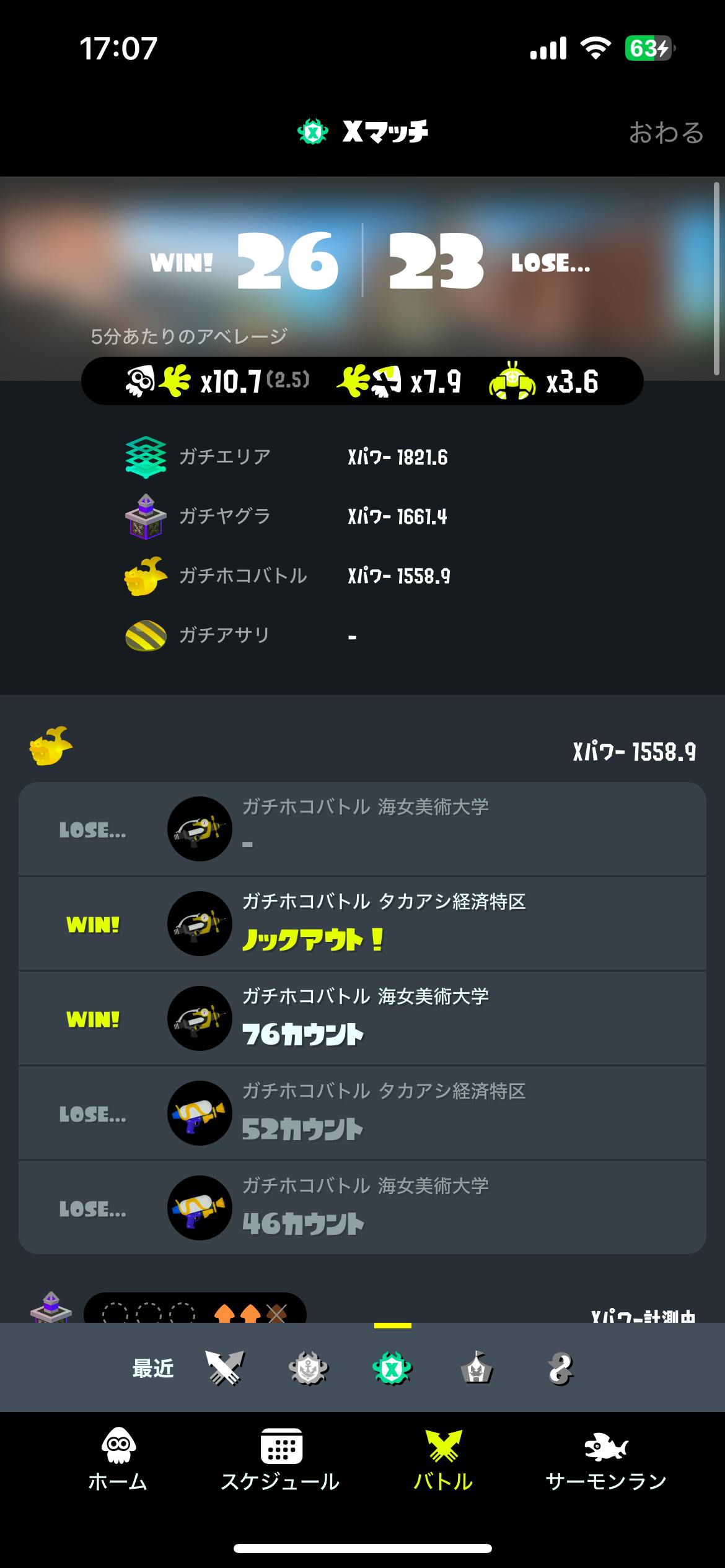Show Challenge event battle history

(477, 1369)
